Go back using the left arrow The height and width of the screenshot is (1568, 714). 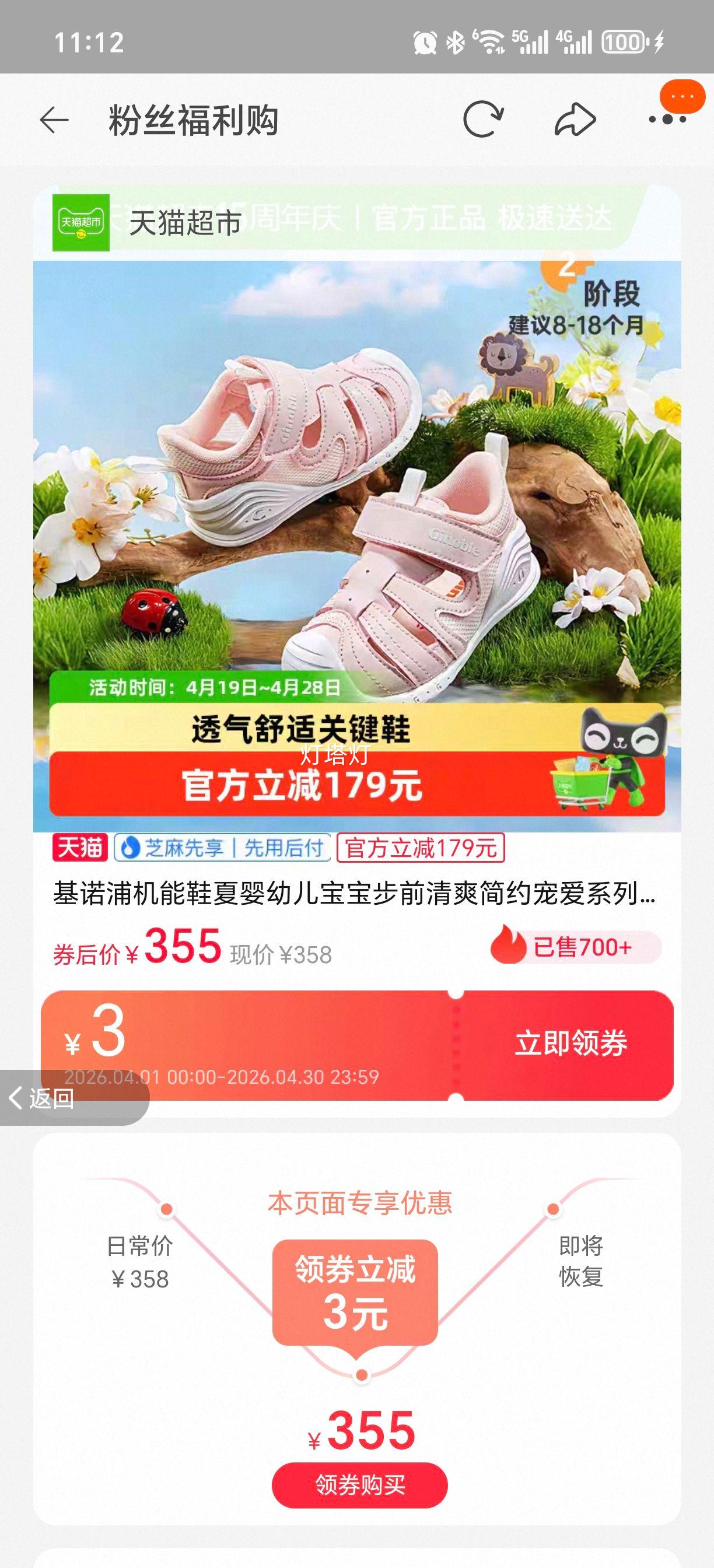click(x=54, y=120)
